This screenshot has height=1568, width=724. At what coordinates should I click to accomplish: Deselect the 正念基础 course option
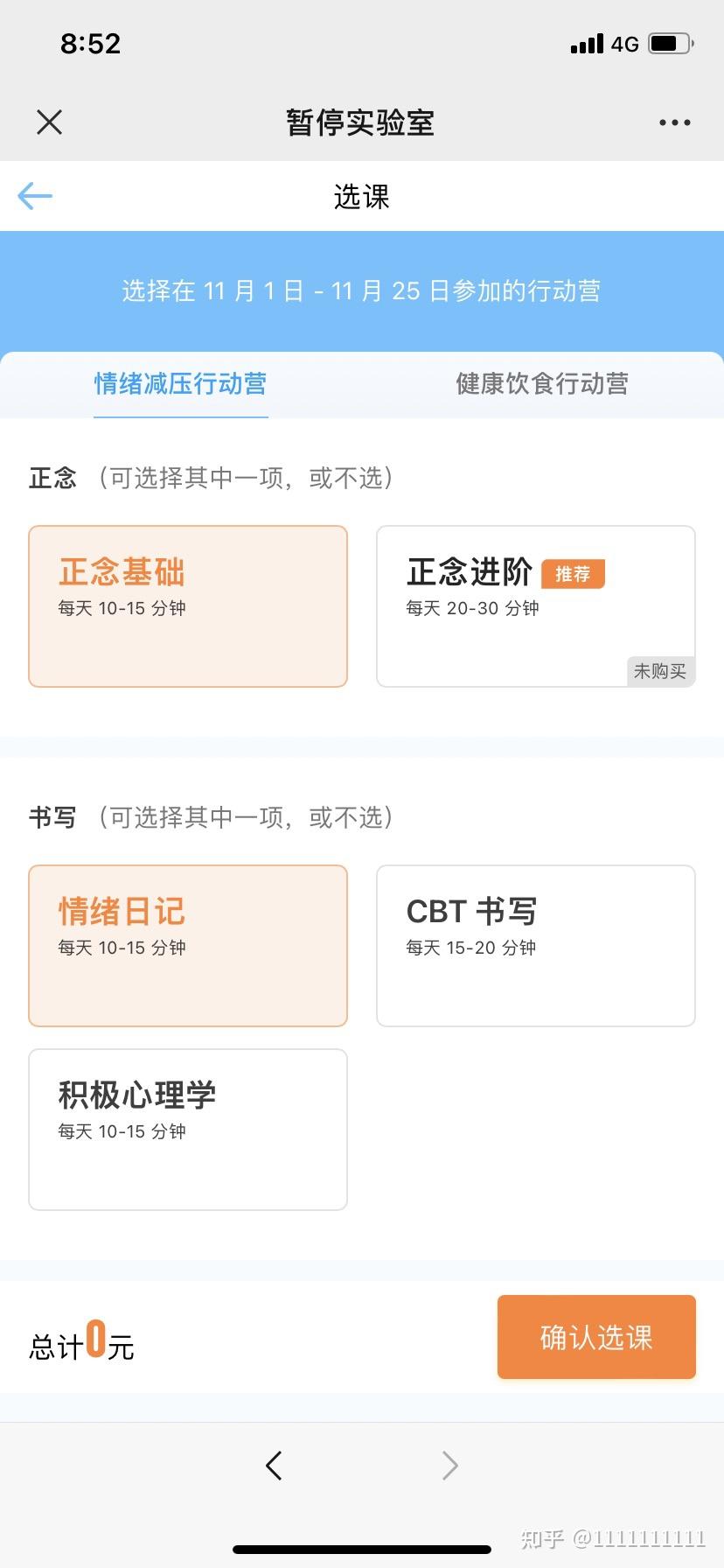coord(187,605)
